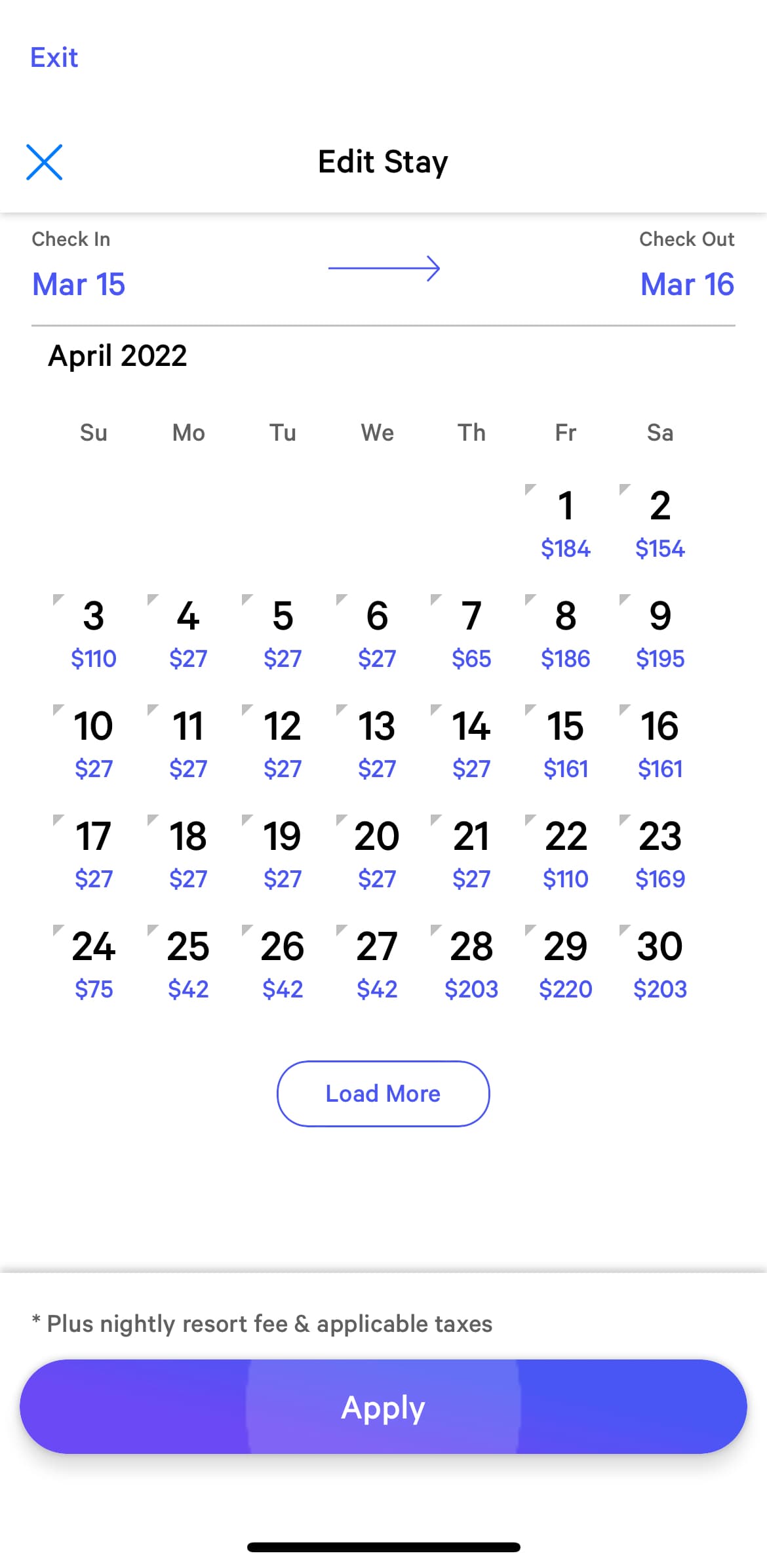Choose April 2 priced at $154
The height and width of the screenshot is (1568, 767).
(x=660, y=523)
